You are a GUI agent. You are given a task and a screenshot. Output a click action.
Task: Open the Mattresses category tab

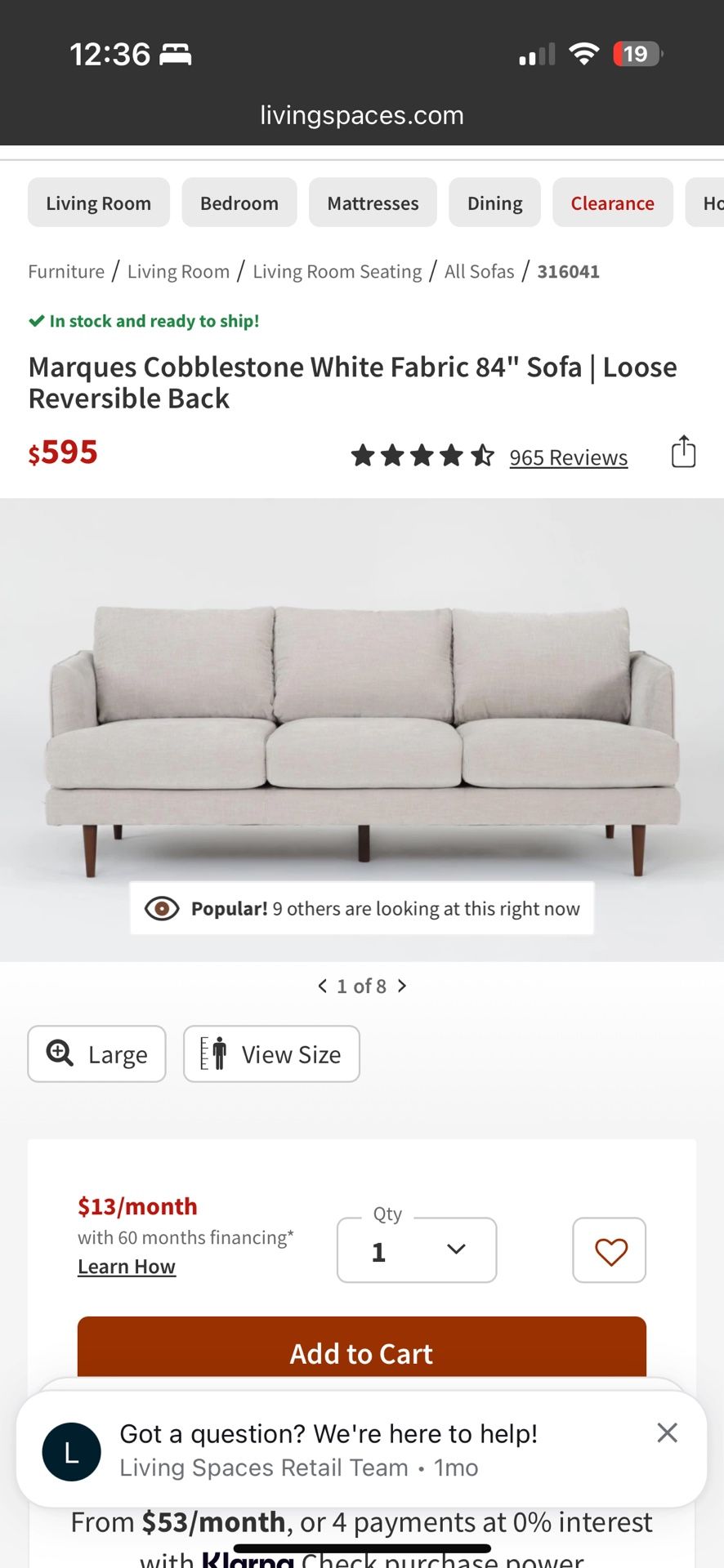tap(373, 203)
